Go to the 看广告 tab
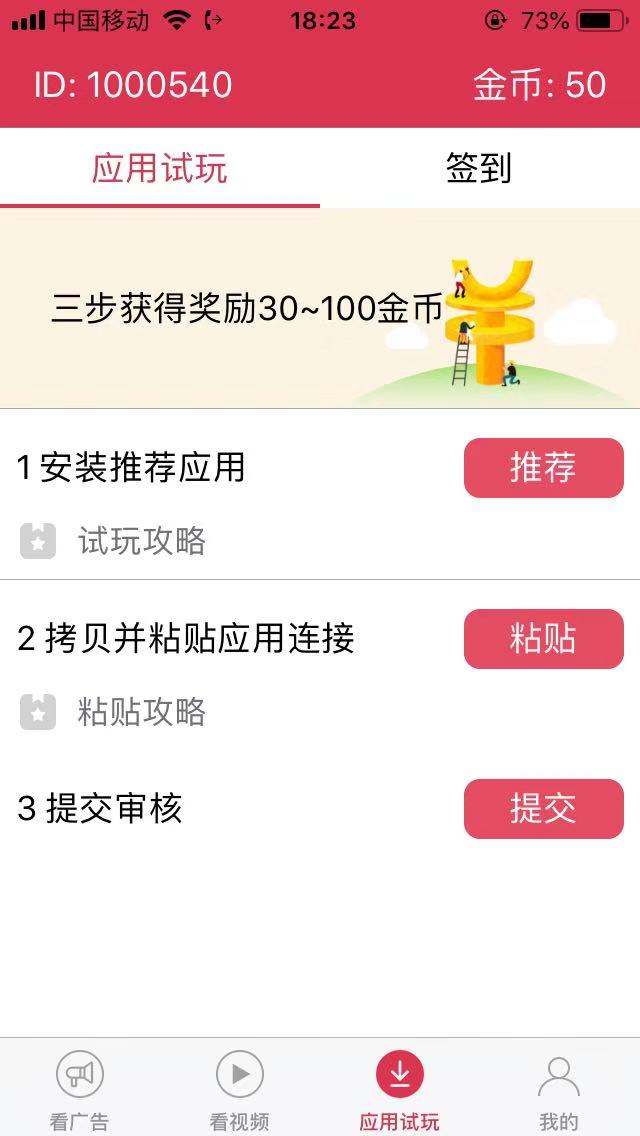The image size is (640, 1136). (x=80, y=1088)
